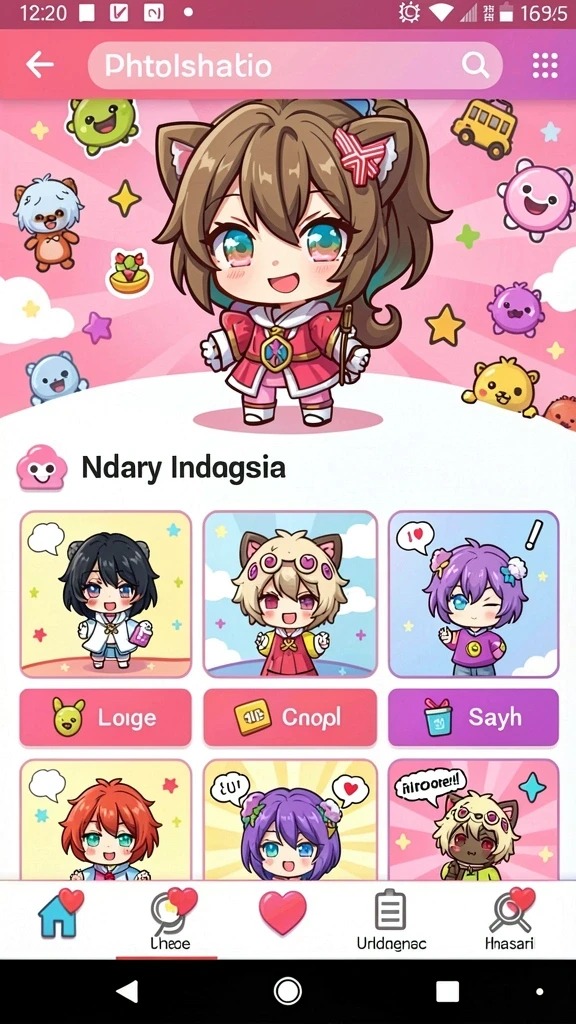576x1024 pixels.
Task: Switch to the Hnasari tab
Action: (510, 920)
